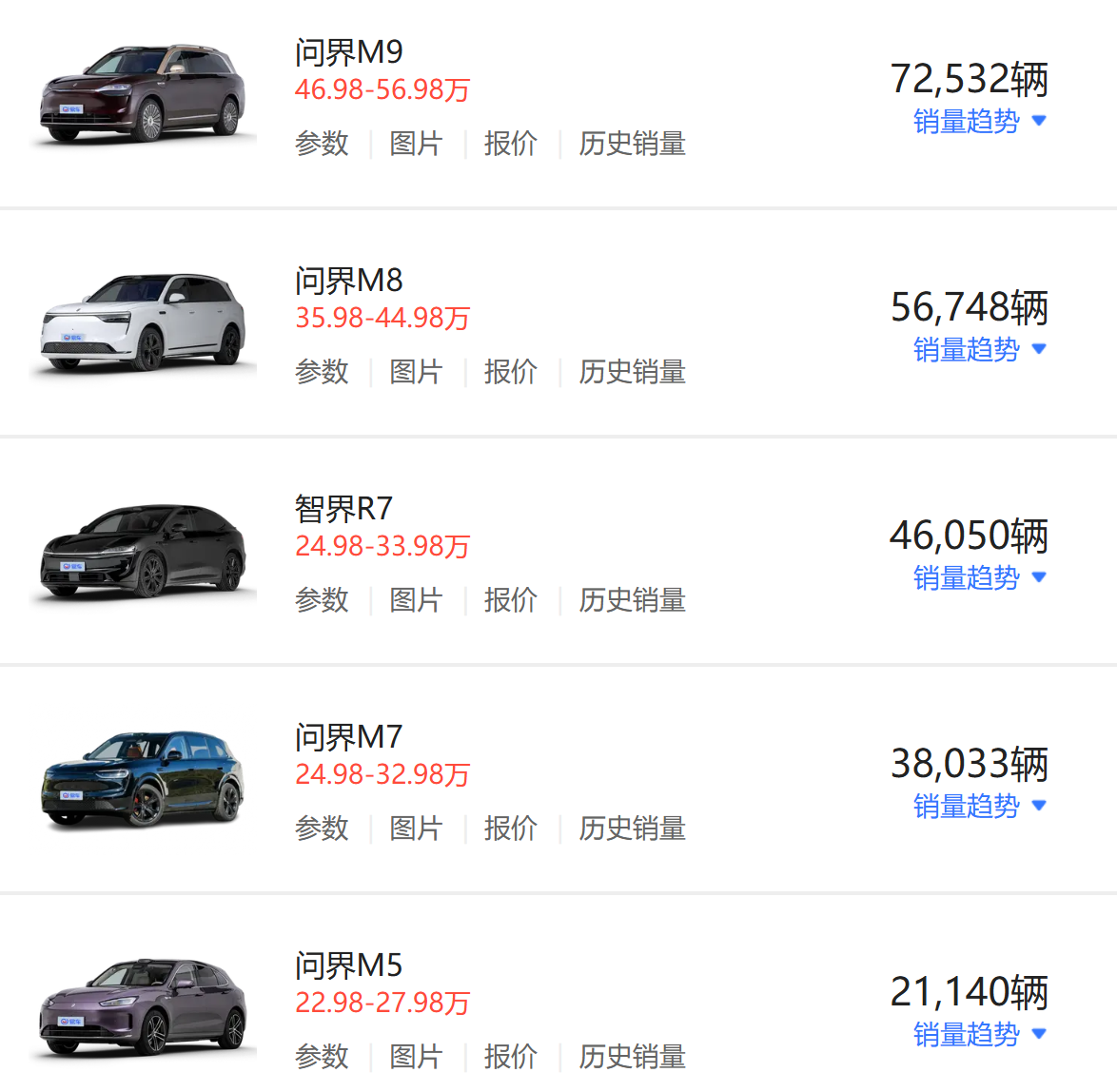
Task: Expand 销量趋势 for 问界M9
Action: point(978,122)
